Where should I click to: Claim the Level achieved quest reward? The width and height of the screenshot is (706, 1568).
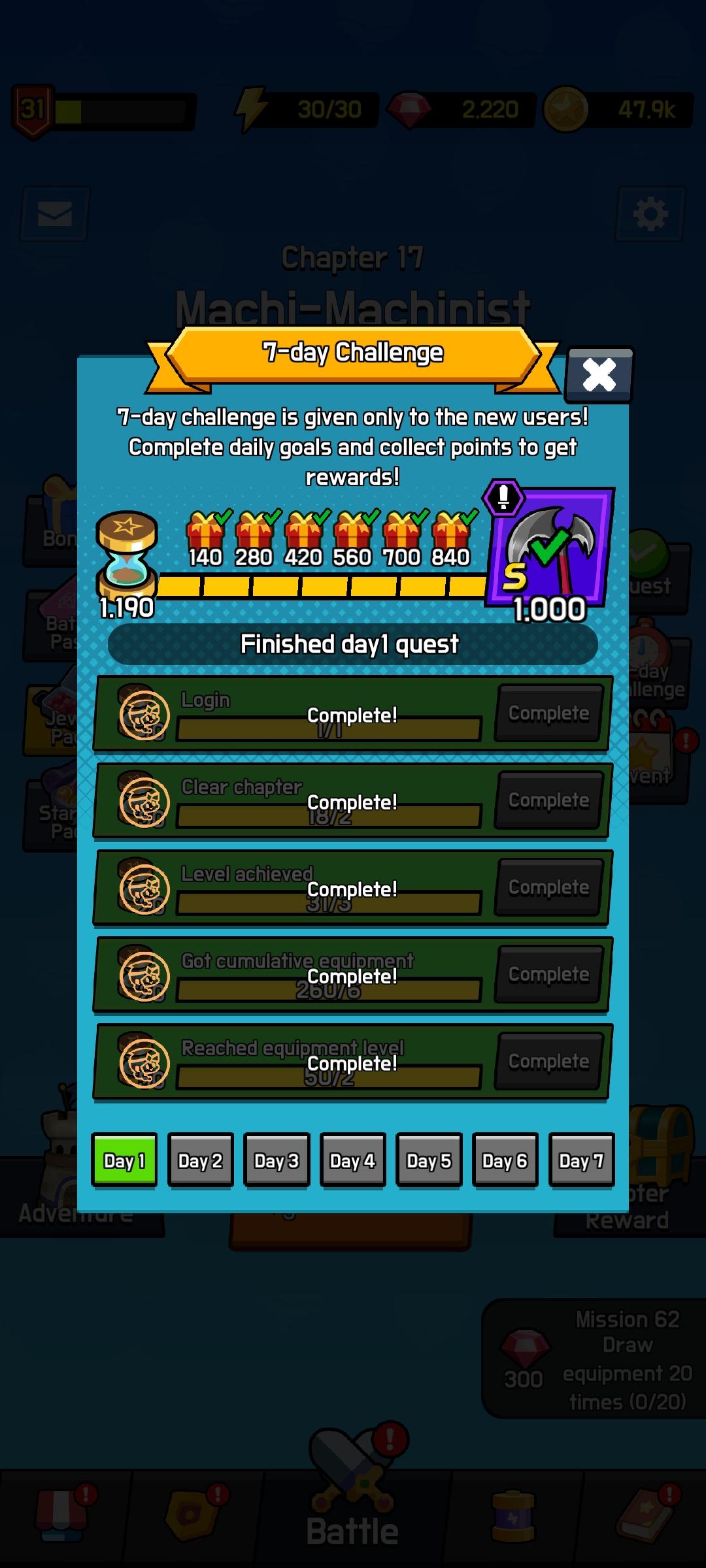(x=549, y=889)
